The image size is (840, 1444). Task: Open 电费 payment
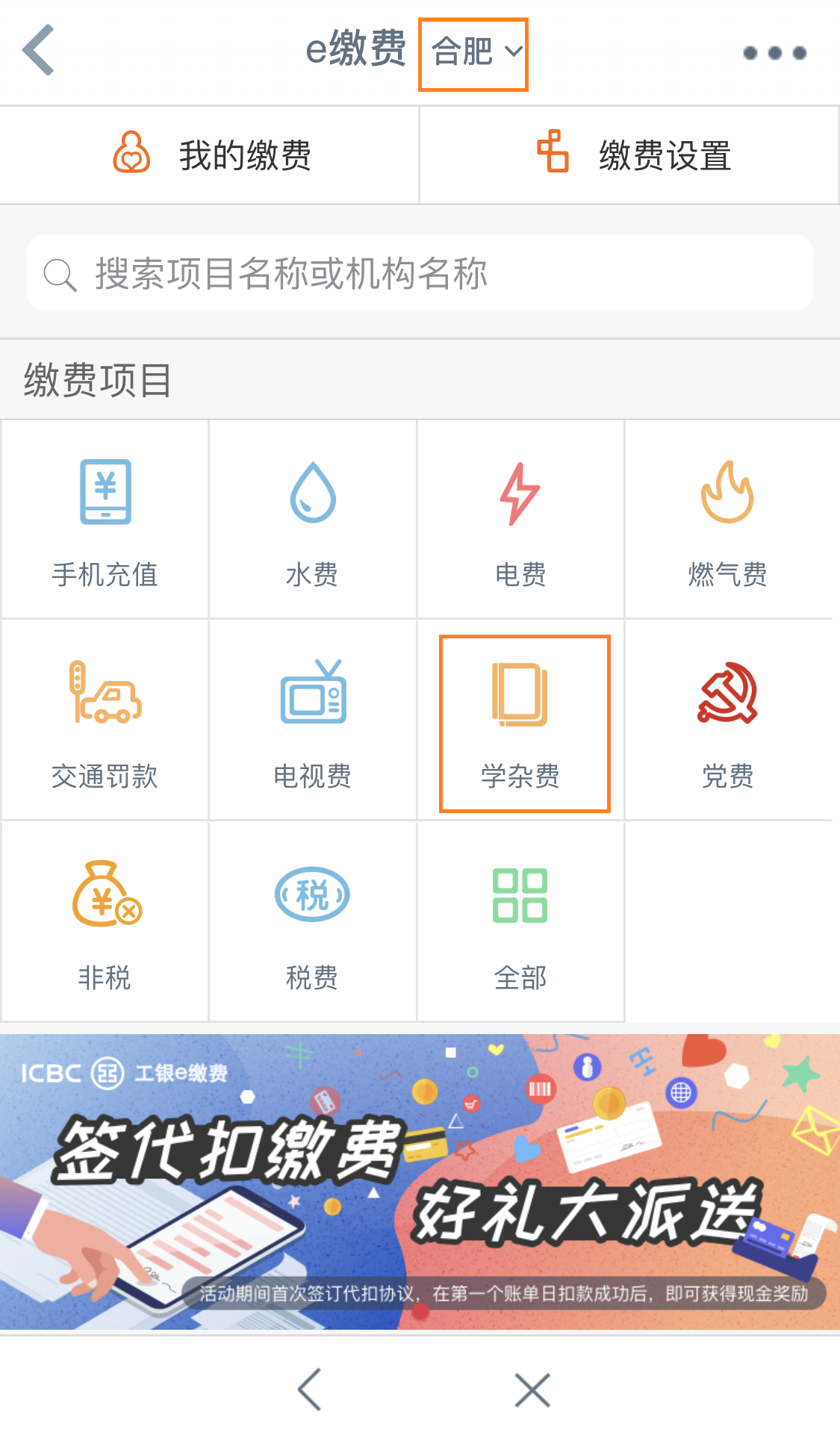pyautogui.click(x=520, y=520)
